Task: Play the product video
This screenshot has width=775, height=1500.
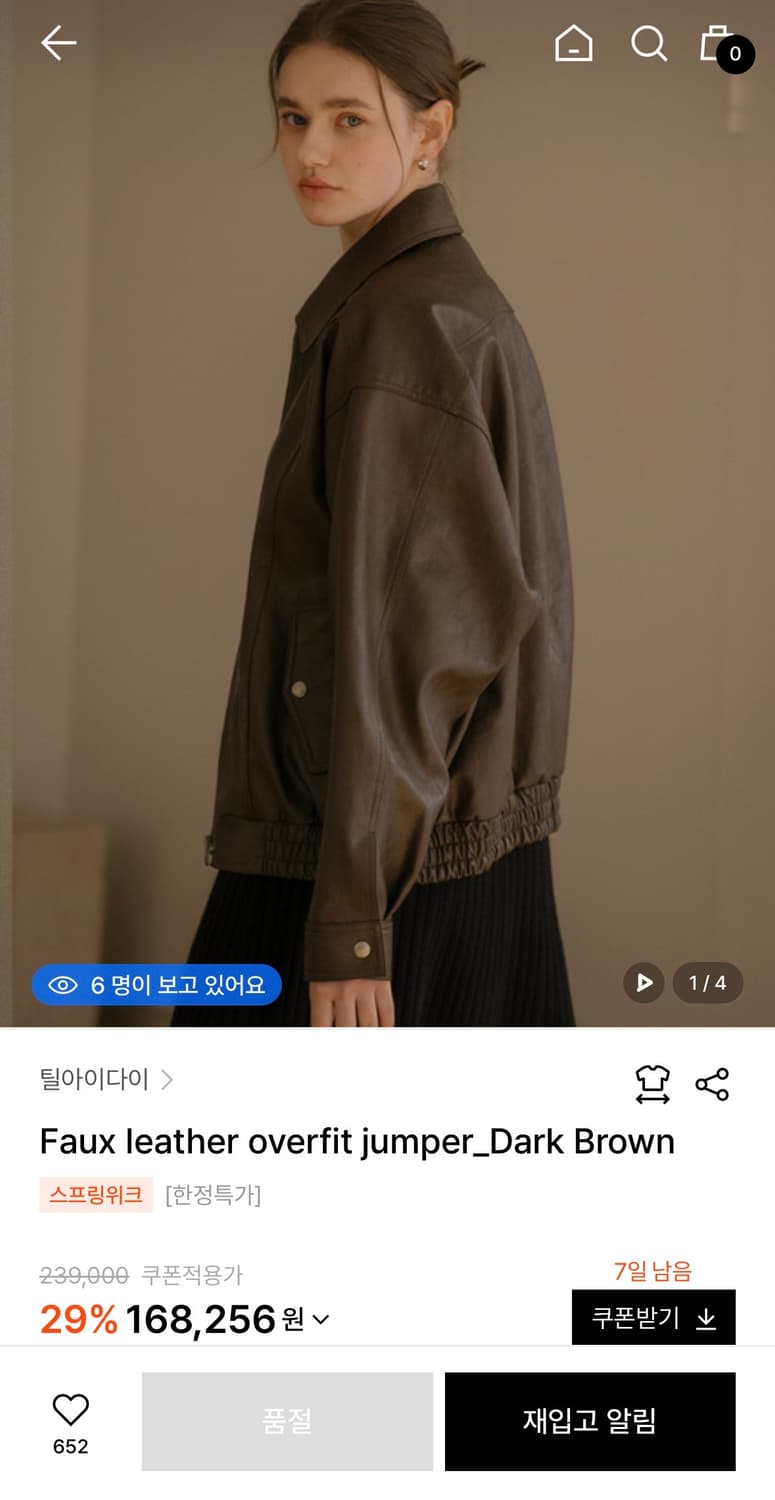Action: point(643,983)
